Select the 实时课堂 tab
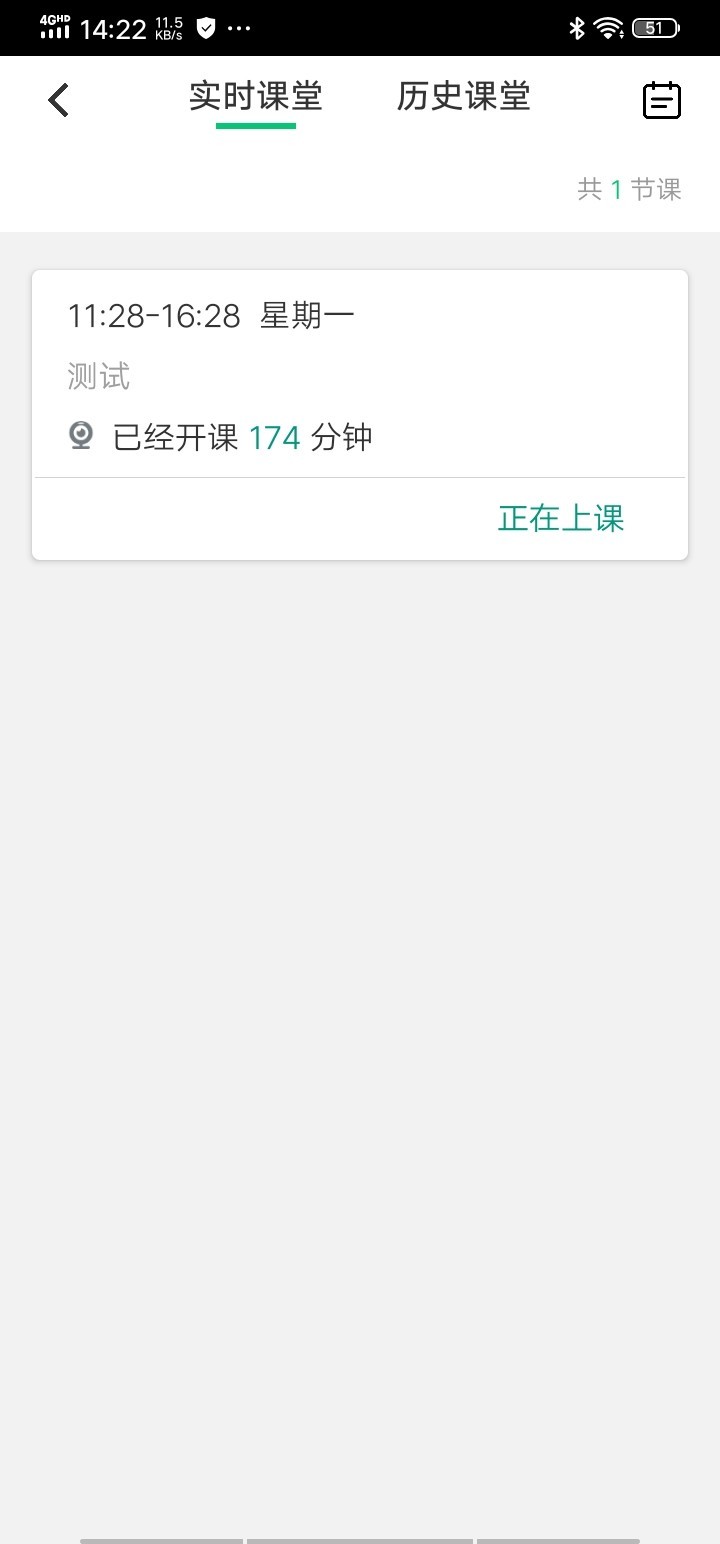 tap(254, 97)
